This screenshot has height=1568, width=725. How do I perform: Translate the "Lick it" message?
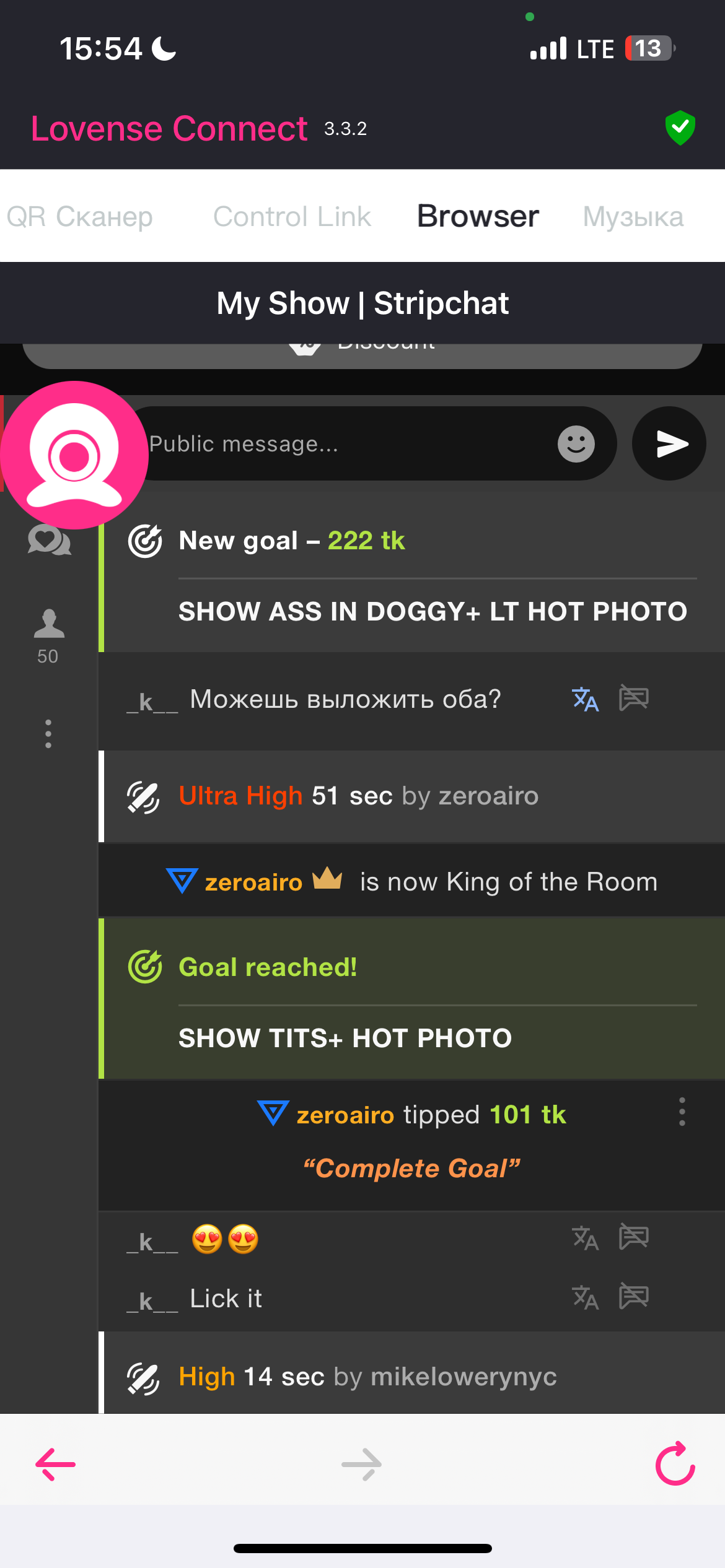585,1297
